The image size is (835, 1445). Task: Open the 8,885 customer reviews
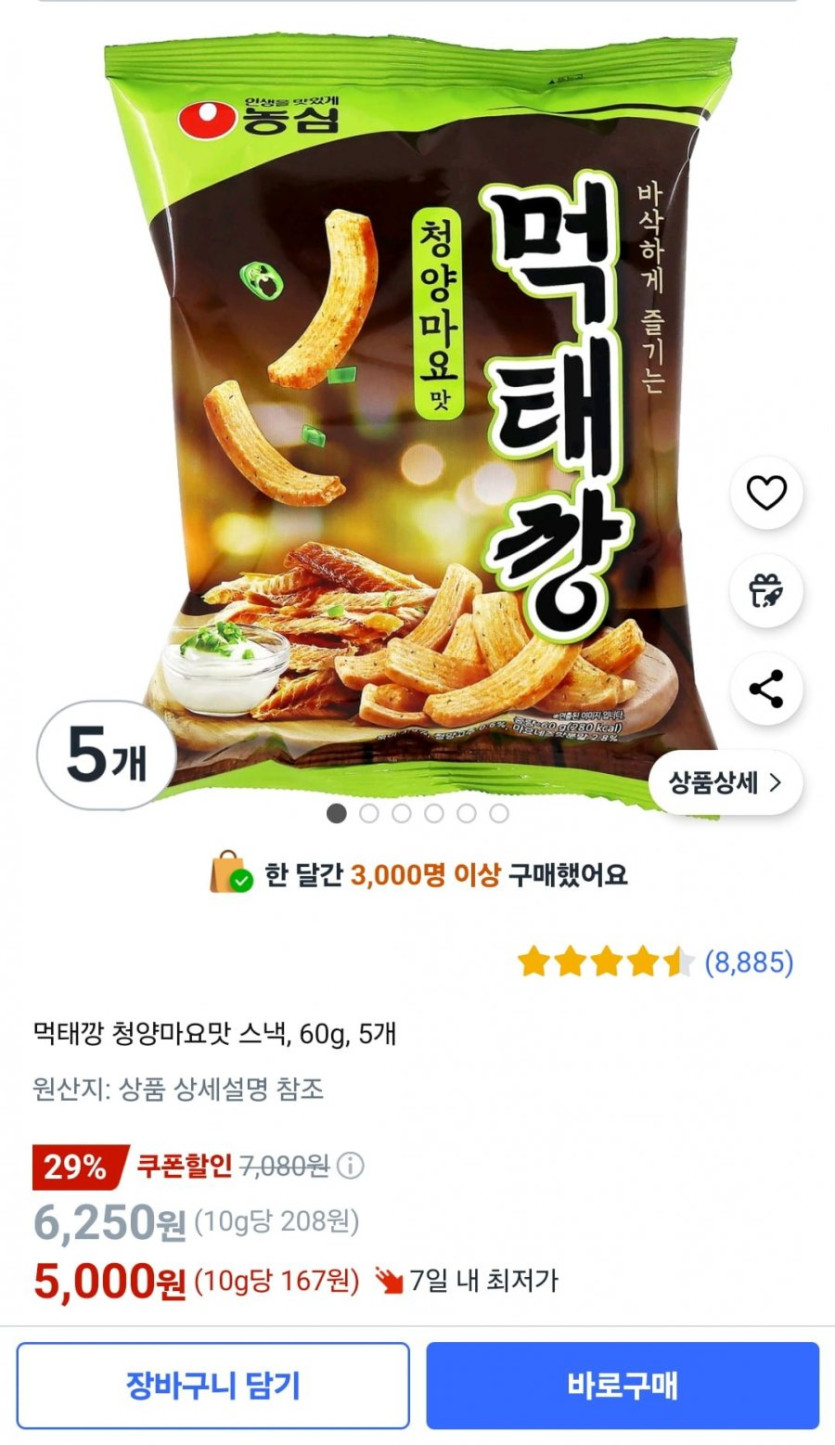[749, 963]
